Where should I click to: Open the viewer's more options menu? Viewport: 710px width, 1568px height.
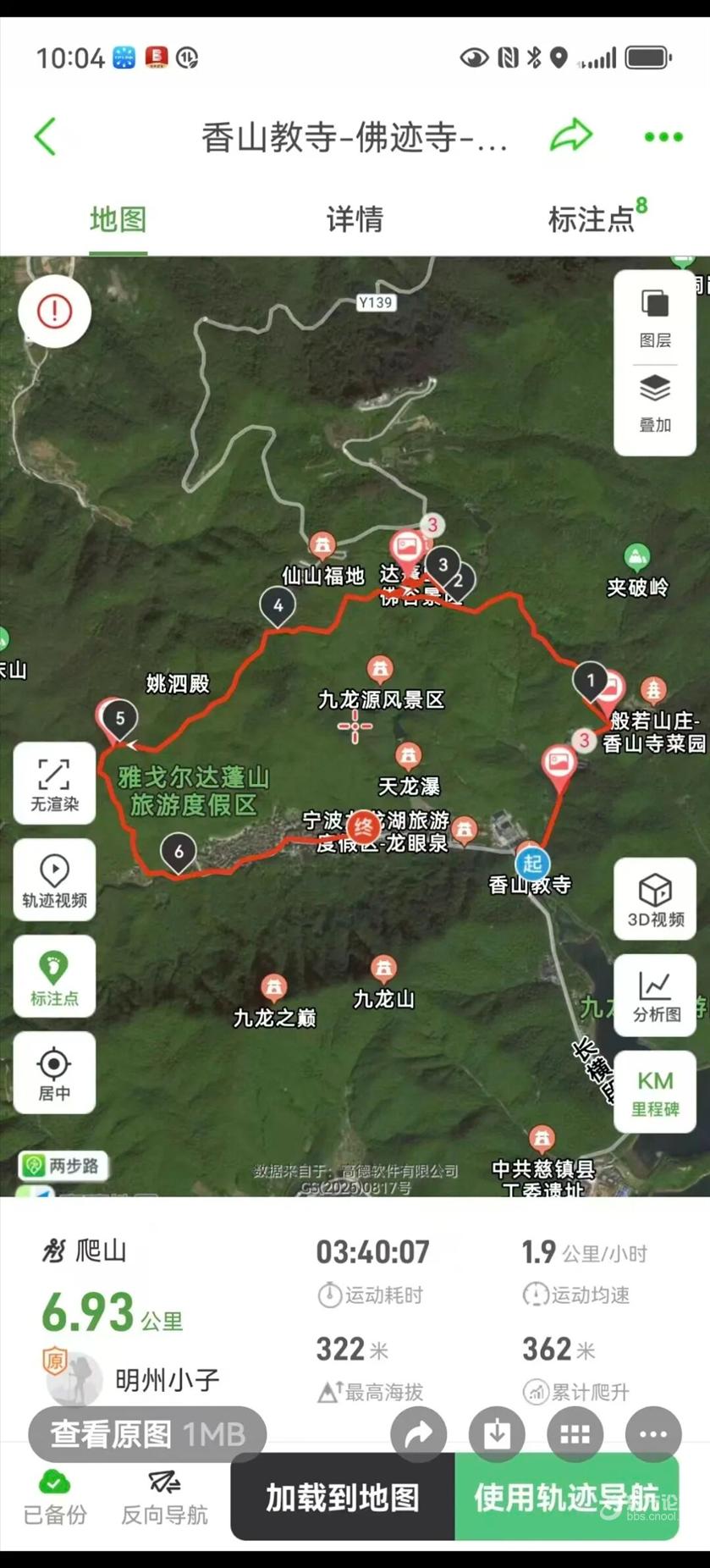652,1434
